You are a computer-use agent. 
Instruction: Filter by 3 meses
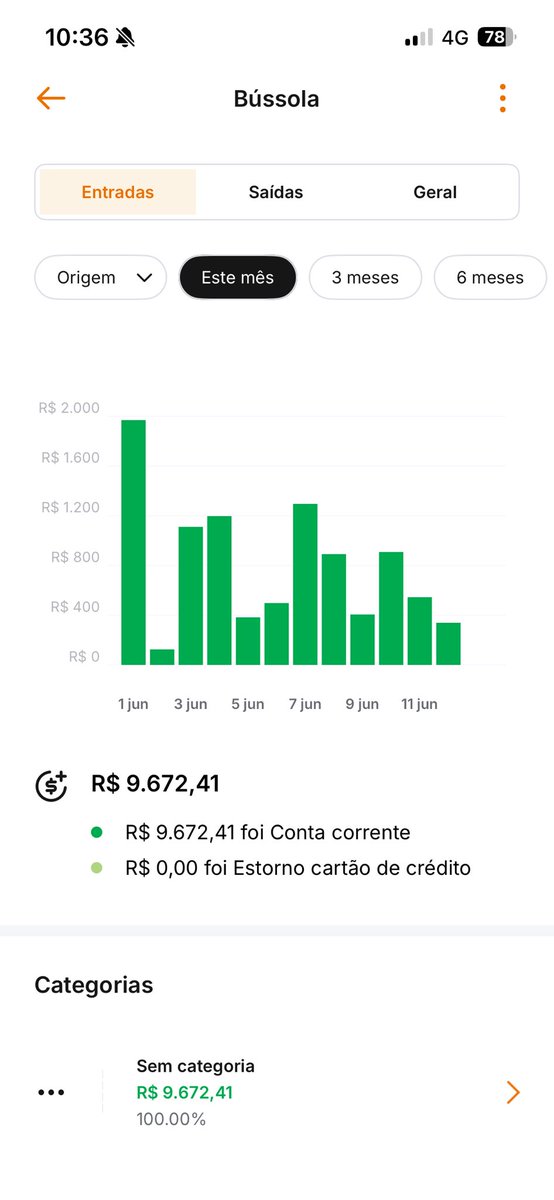coord(365,277)
